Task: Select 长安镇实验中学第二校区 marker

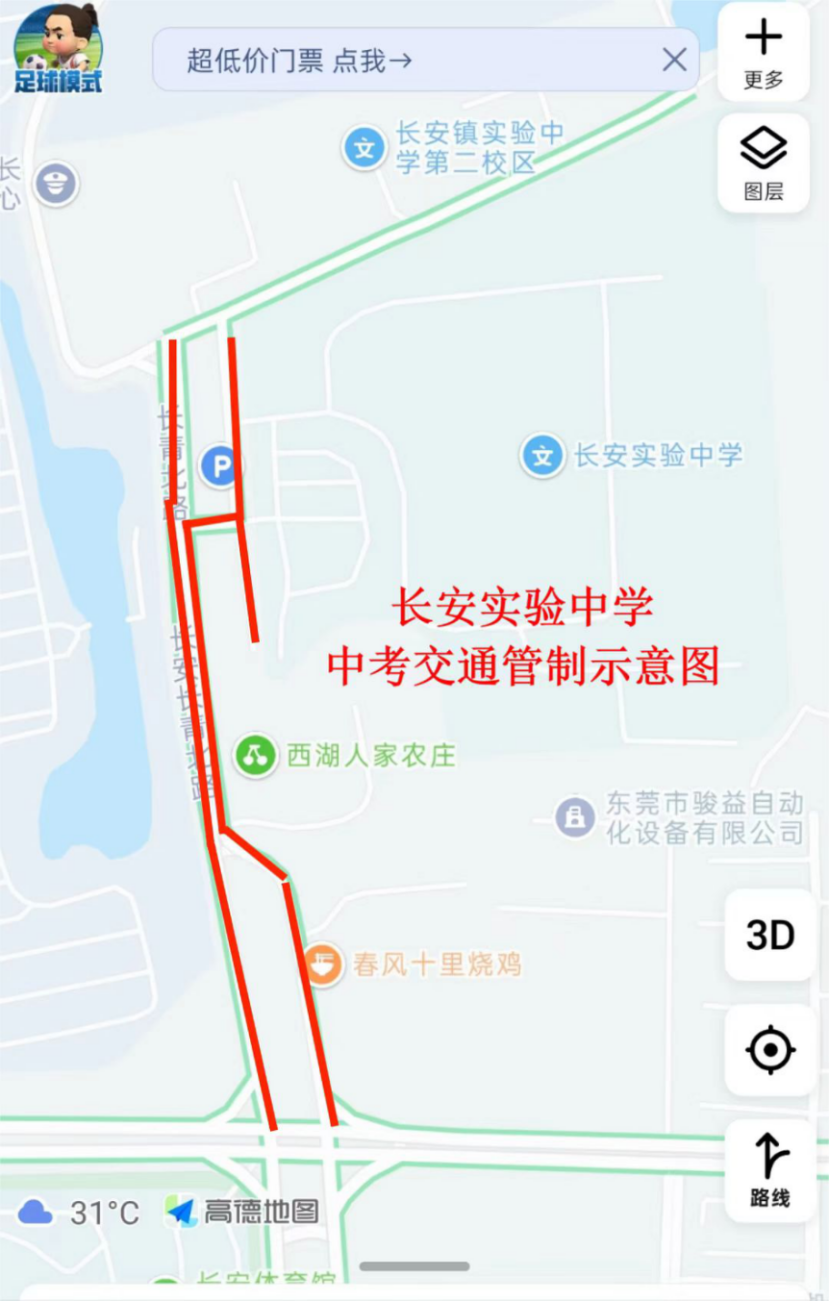Action: (x=365, y=149)
